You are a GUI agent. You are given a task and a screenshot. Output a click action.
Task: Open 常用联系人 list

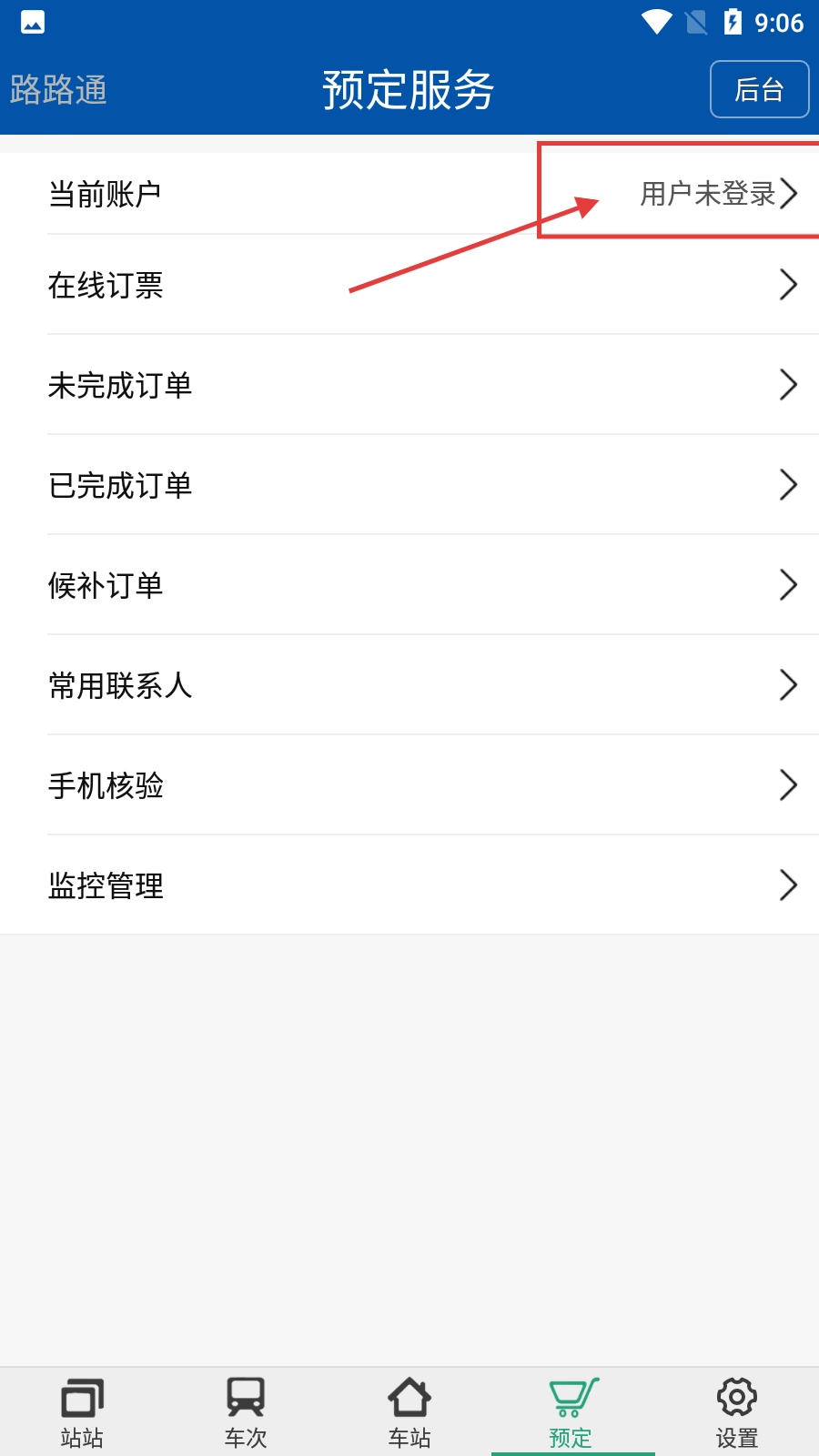pos(409,685)
